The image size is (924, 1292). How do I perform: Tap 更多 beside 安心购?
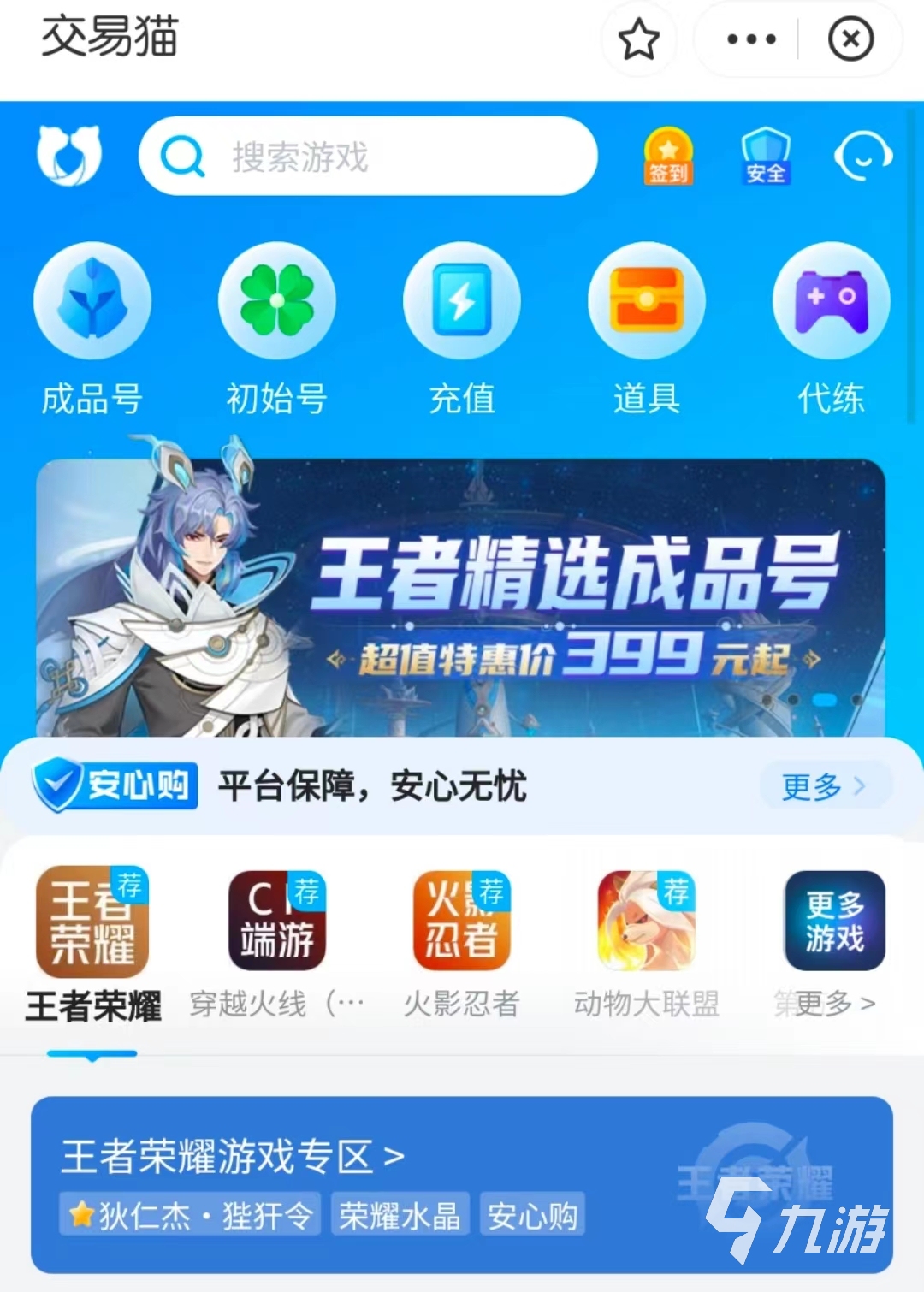click(823, 786)
